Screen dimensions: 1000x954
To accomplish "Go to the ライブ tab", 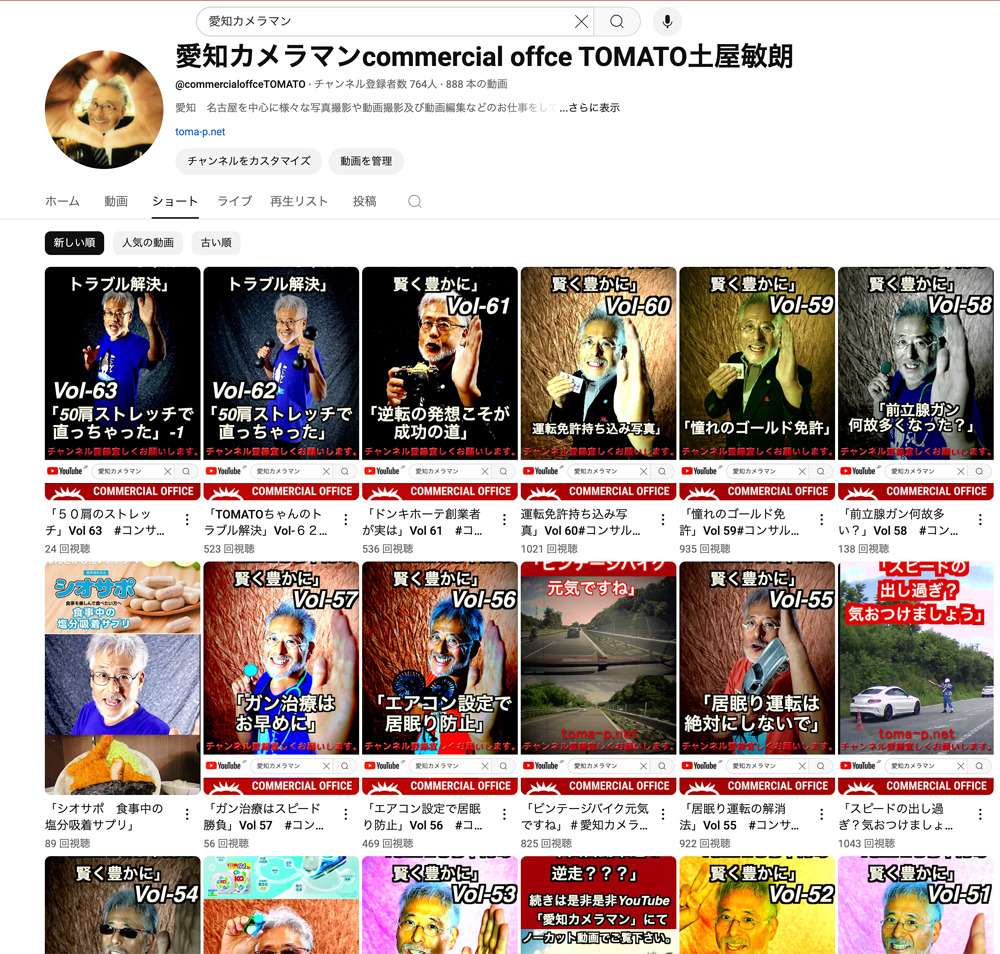I will 235,201.
